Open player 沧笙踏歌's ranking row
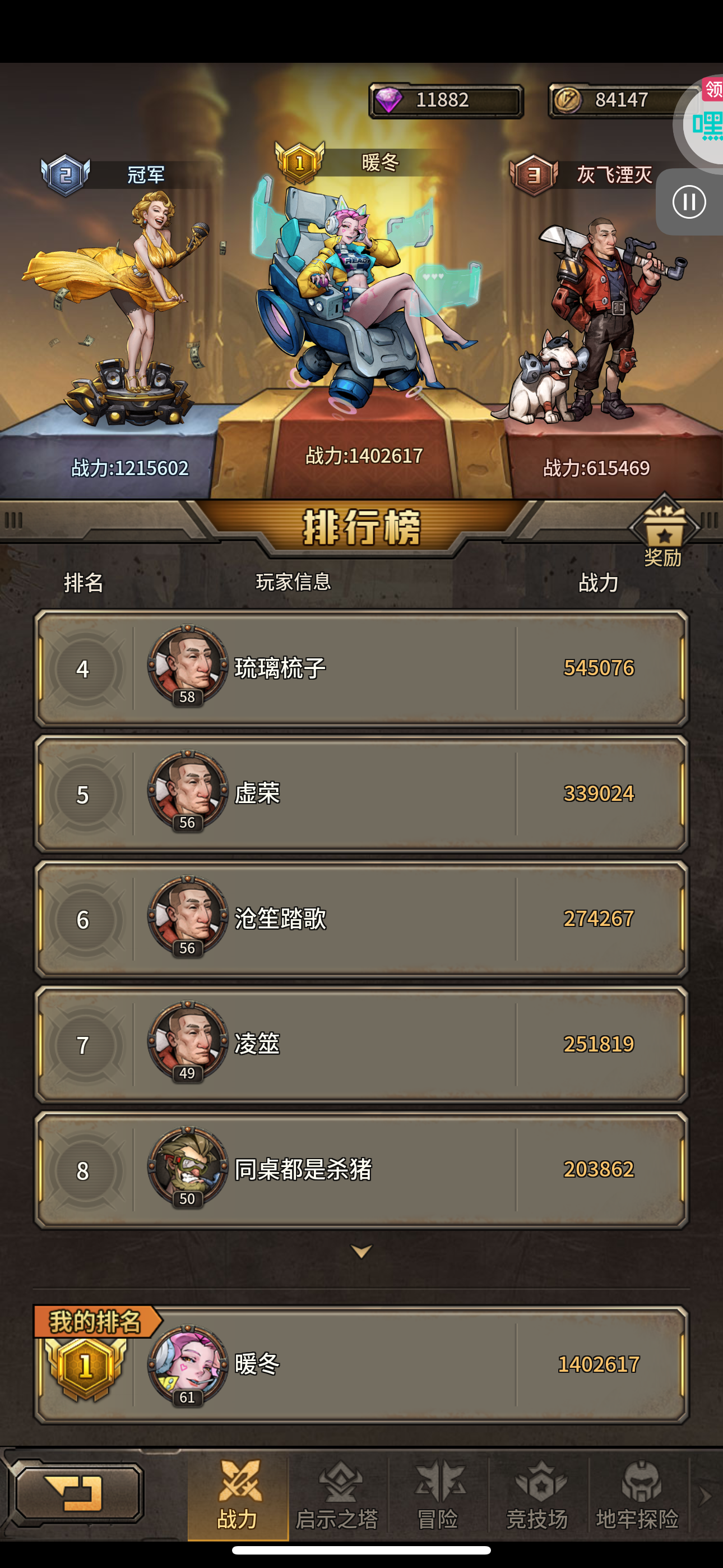 pyautogui.click(x=361, y=919)
